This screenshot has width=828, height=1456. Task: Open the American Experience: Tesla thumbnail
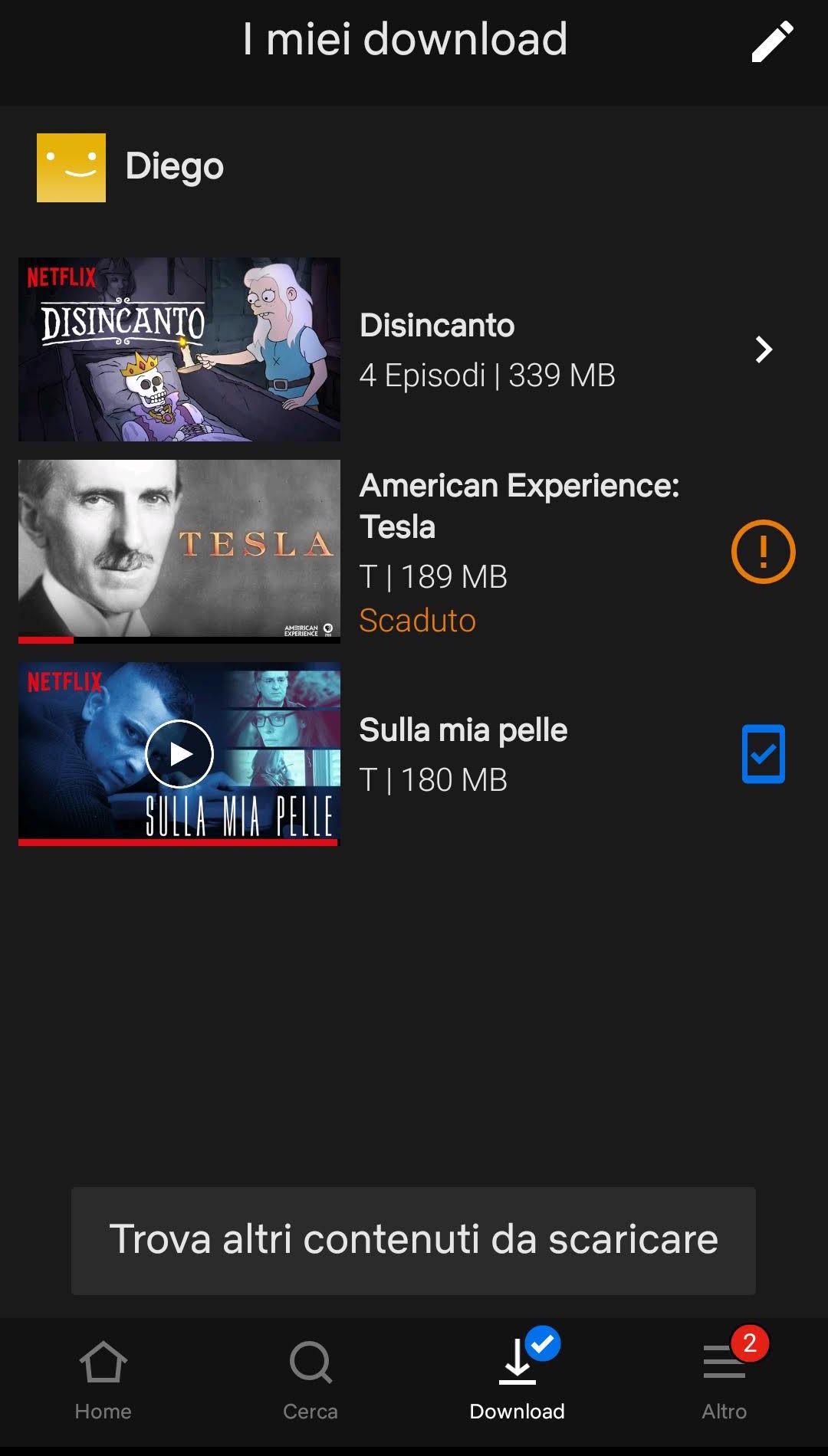pos(179,550)
